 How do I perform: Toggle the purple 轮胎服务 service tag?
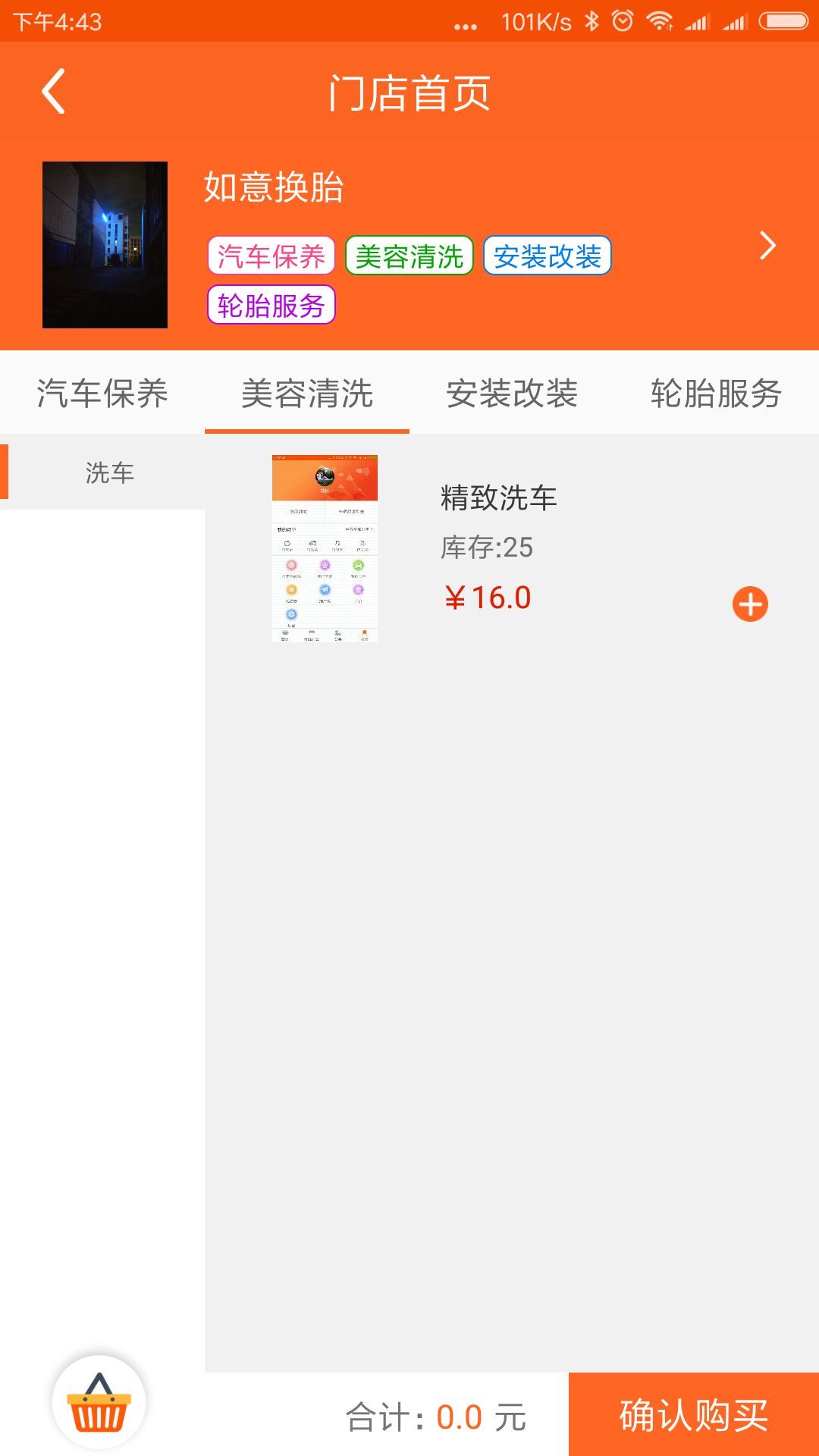coord(271,306)
